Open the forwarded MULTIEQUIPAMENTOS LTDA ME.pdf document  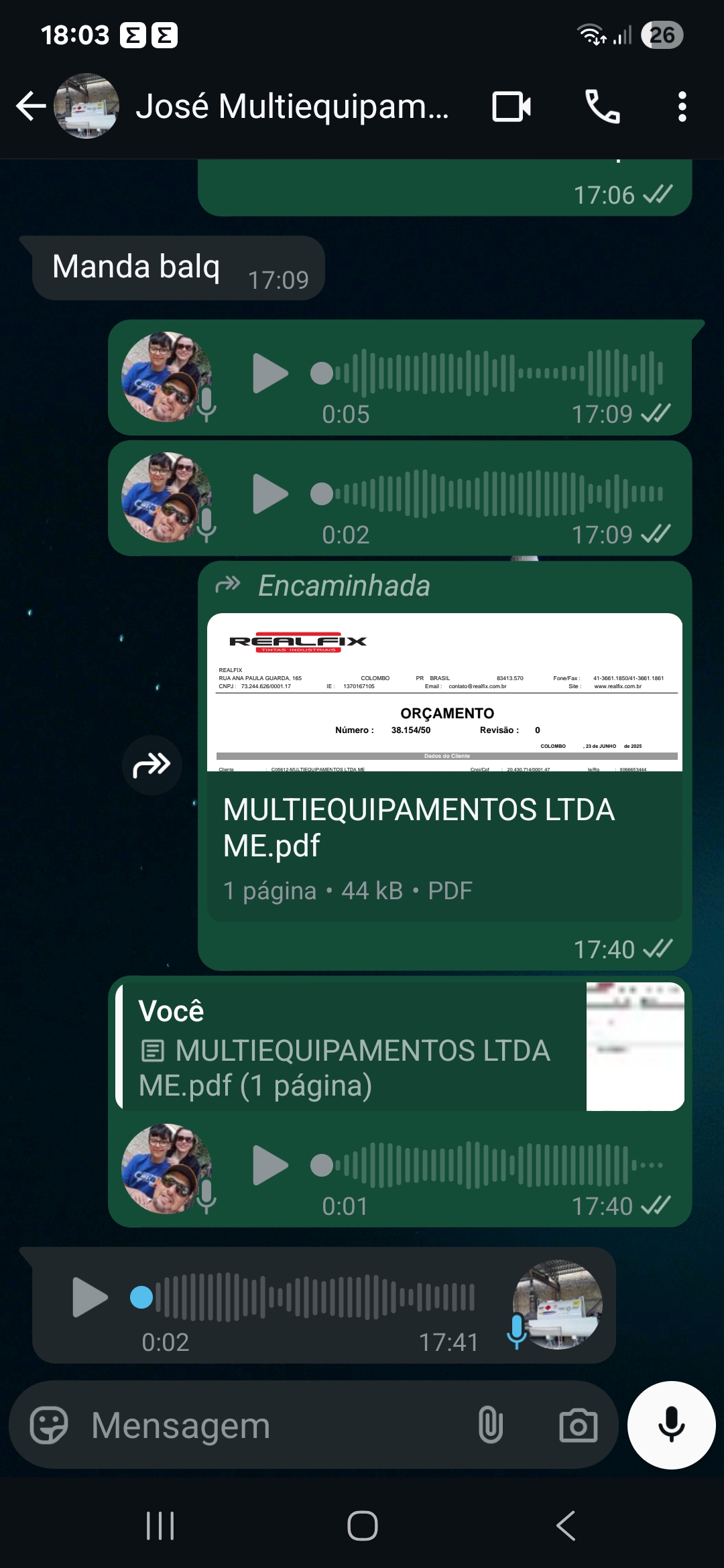[x=444, y=767]
